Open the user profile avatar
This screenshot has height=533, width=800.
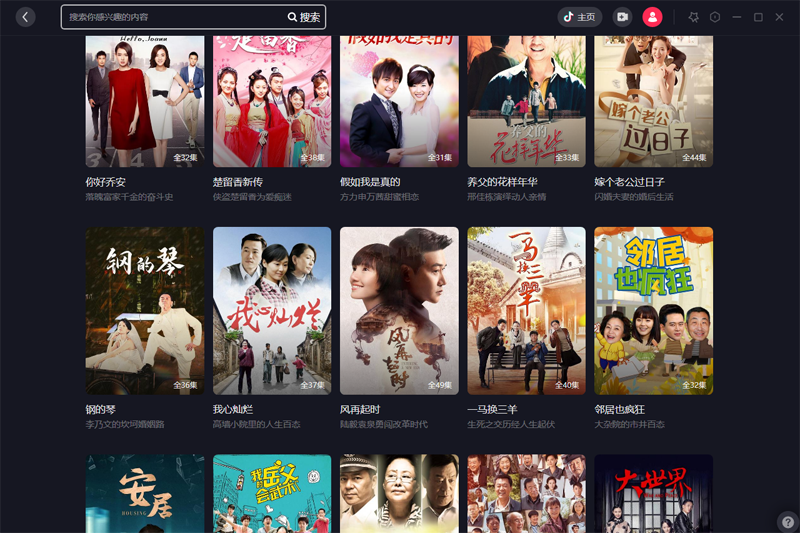point(652,17)
